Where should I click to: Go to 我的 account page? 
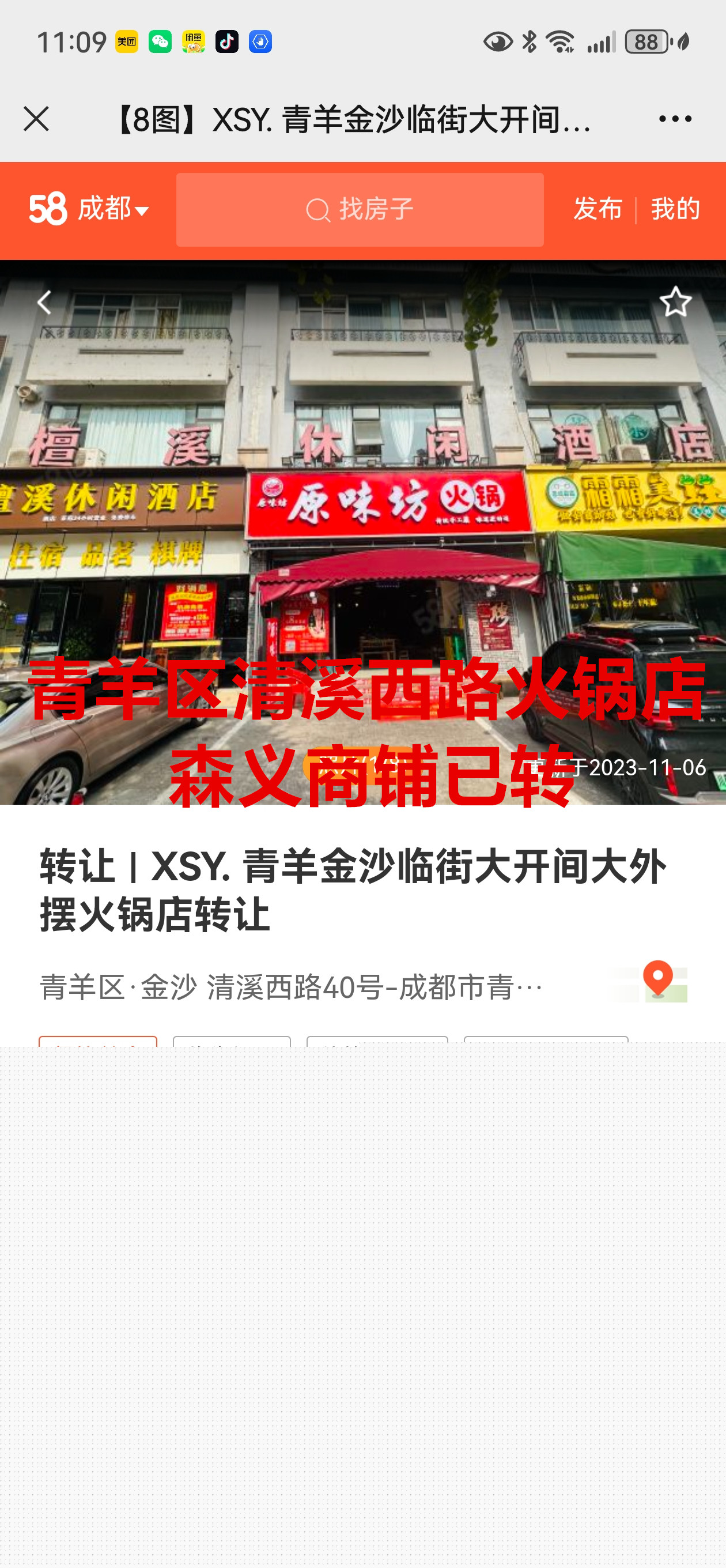(x=675, y=209)
